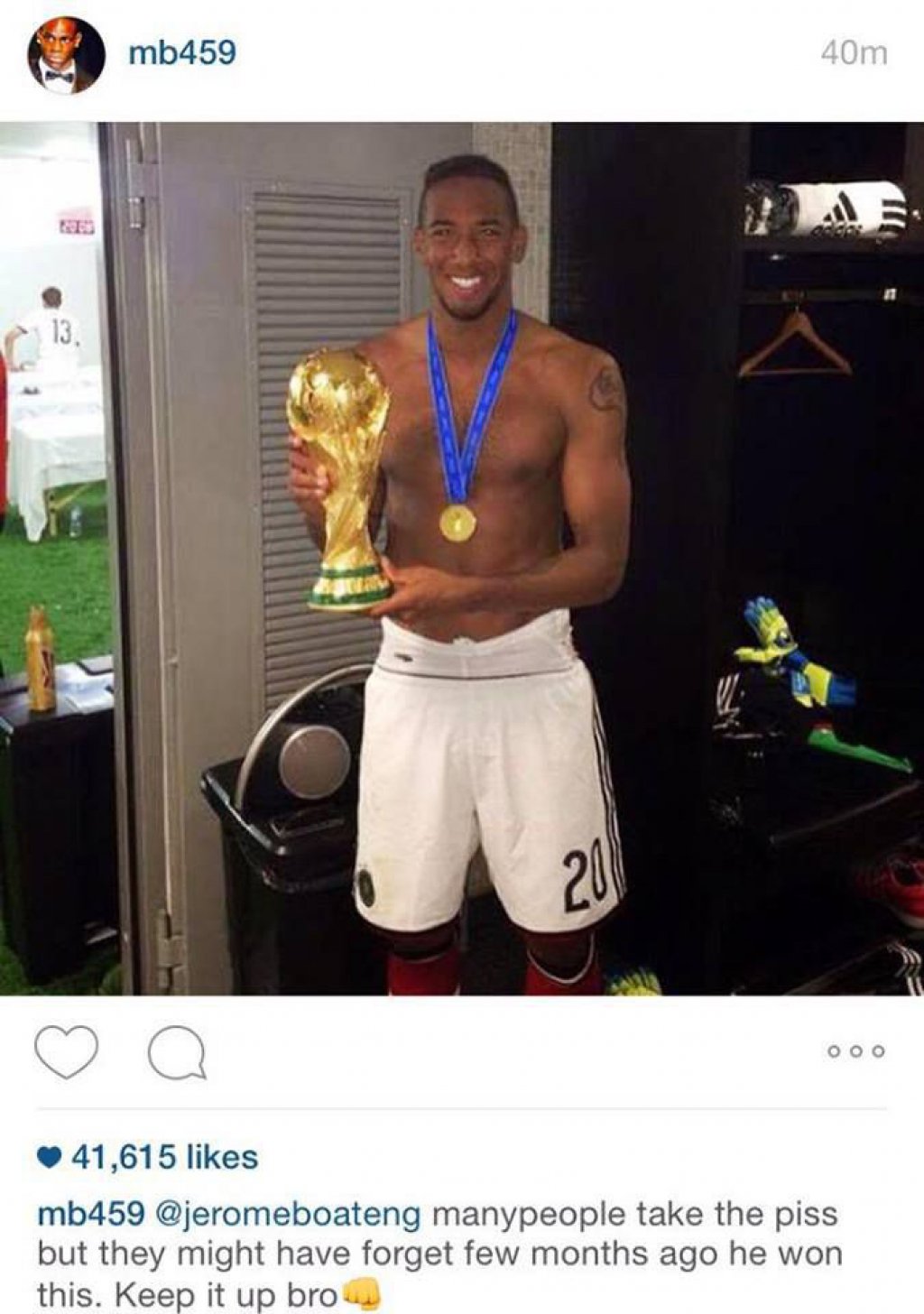
Task: Tap mb459 username in the caption
Action: pyautogui.click(x=90, y=1215)
